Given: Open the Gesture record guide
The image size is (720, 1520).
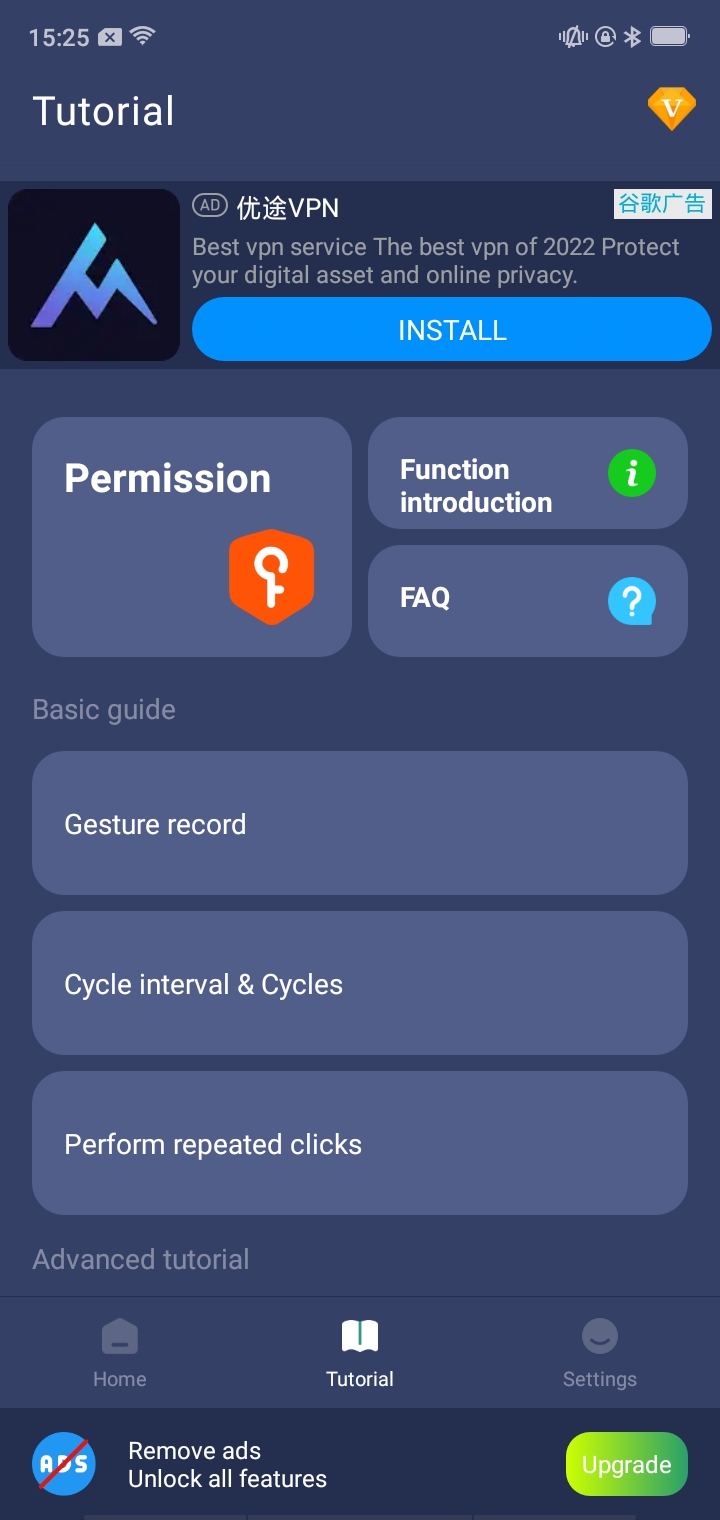Looking at the screenshot, I should click(x=360, y=824).
